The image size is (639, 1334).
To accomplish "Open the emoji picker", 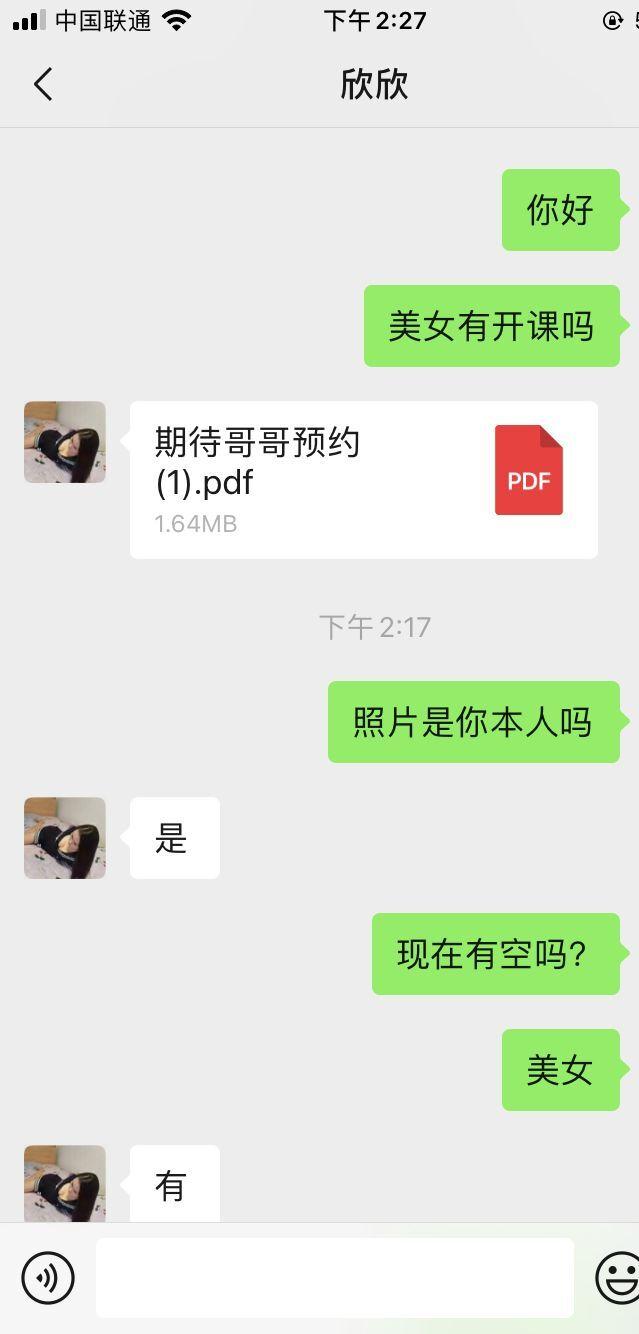I will tap(617, 1277).
